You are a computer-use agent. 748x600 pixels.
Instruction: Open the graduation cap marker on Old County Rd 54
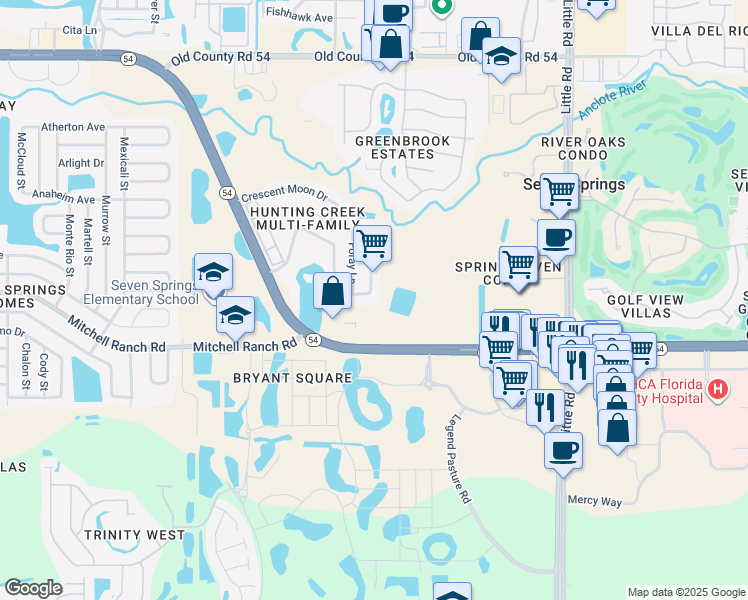click(501, 58)
